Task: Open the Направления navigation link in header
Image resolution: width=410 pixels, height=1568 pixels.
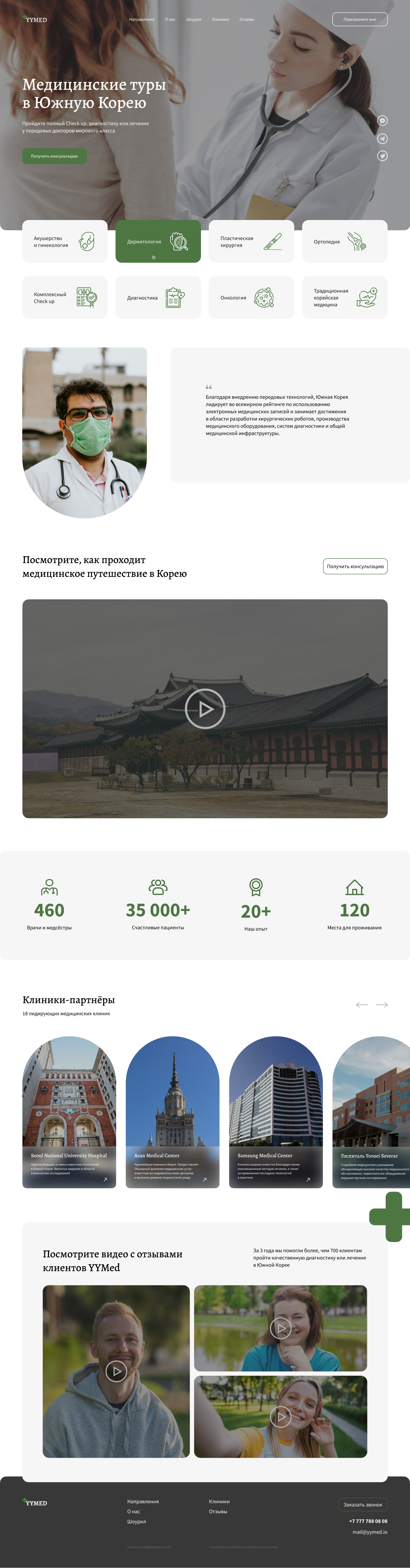Action: (142, 20)
